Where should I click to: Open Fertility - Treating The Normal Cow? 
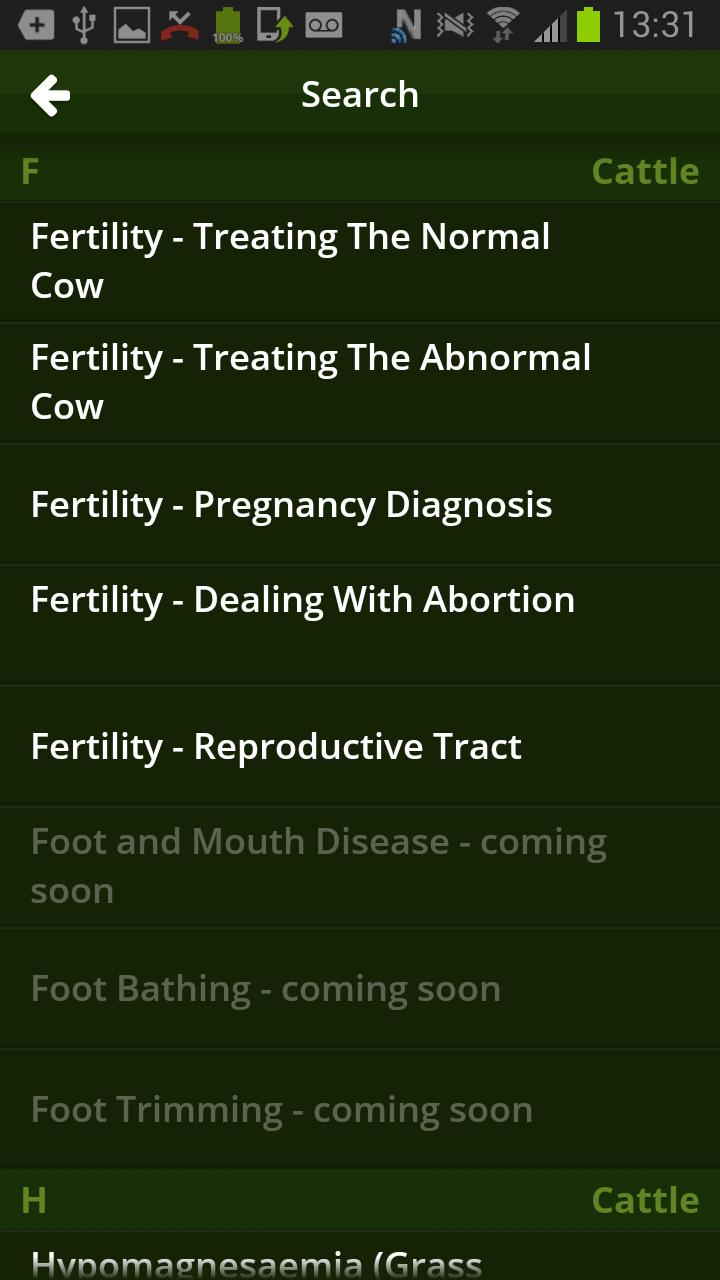tap(290, 261)
